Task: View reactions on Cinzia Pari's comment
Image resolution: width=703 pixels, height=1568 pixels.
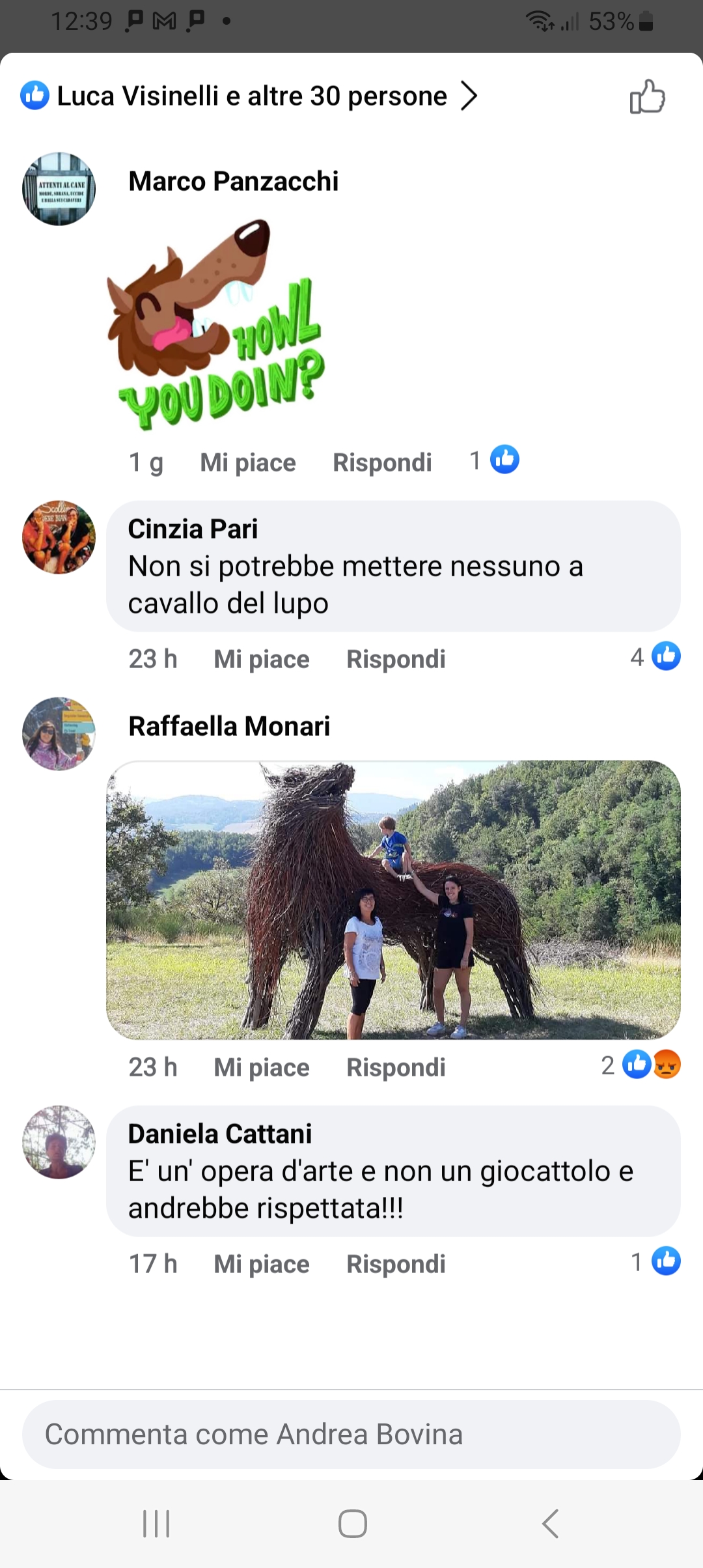Action: click(655, 656)
